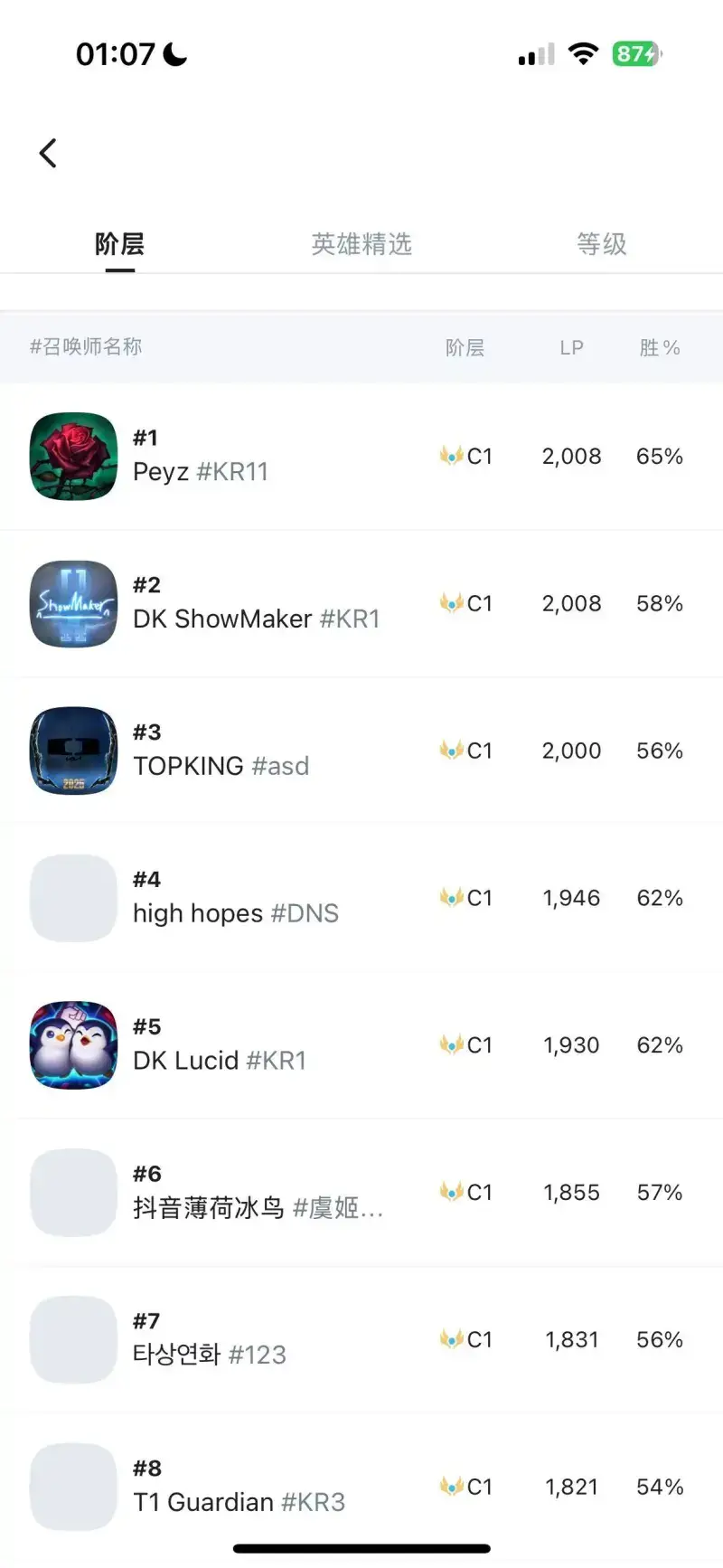The width and height of the screenshot is (723, 1568).
Task: Switch to the 英雄精选 tab
Action: pyautogui.click(x=361, y=244)
